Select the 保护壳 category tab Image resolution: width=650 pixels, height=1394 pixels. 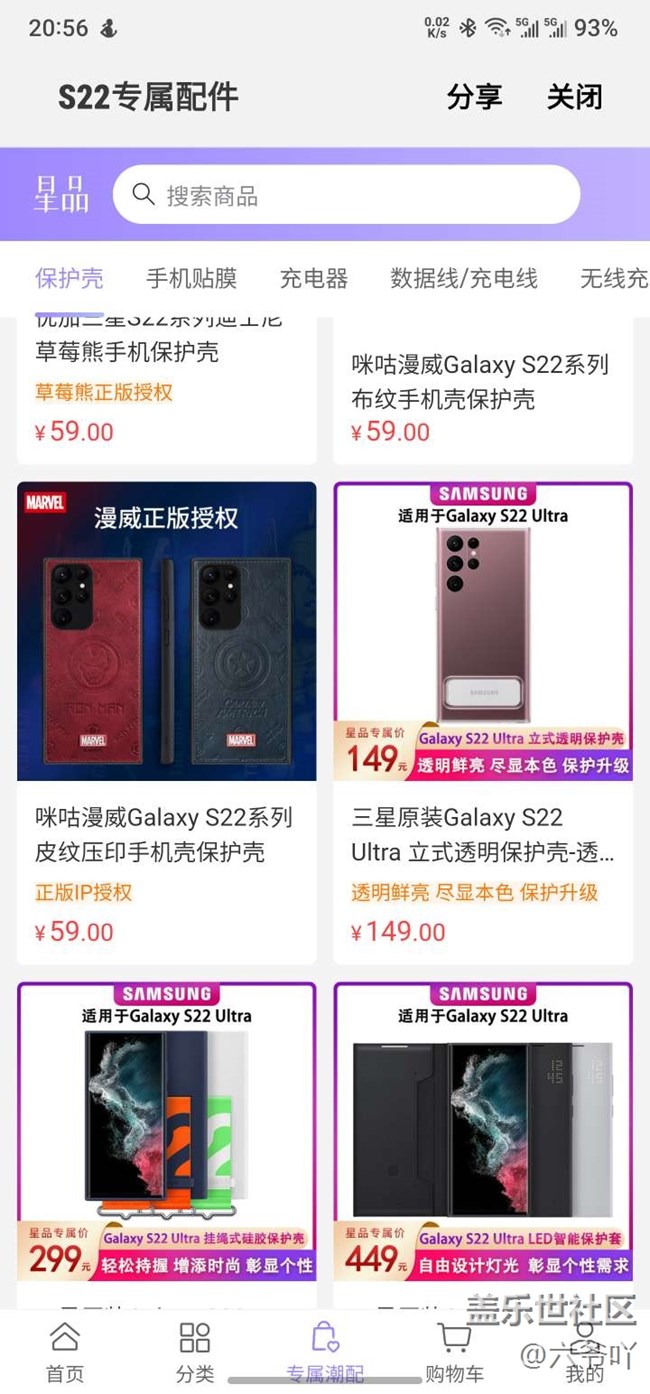(x=69, y=278)
